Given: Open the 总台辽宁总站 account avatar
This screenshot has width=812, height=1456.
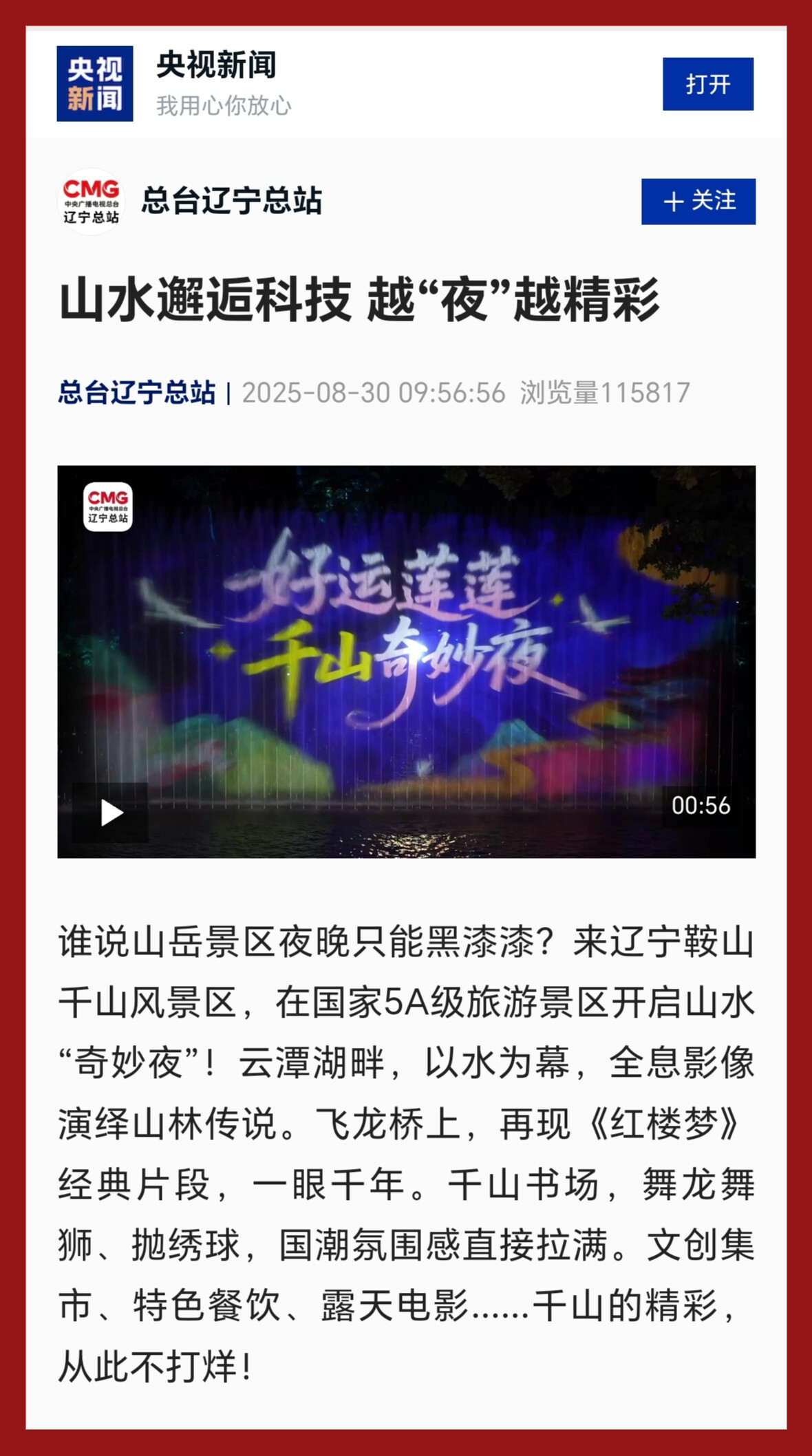Looking at the screenshot, I should tap(91, 202).
